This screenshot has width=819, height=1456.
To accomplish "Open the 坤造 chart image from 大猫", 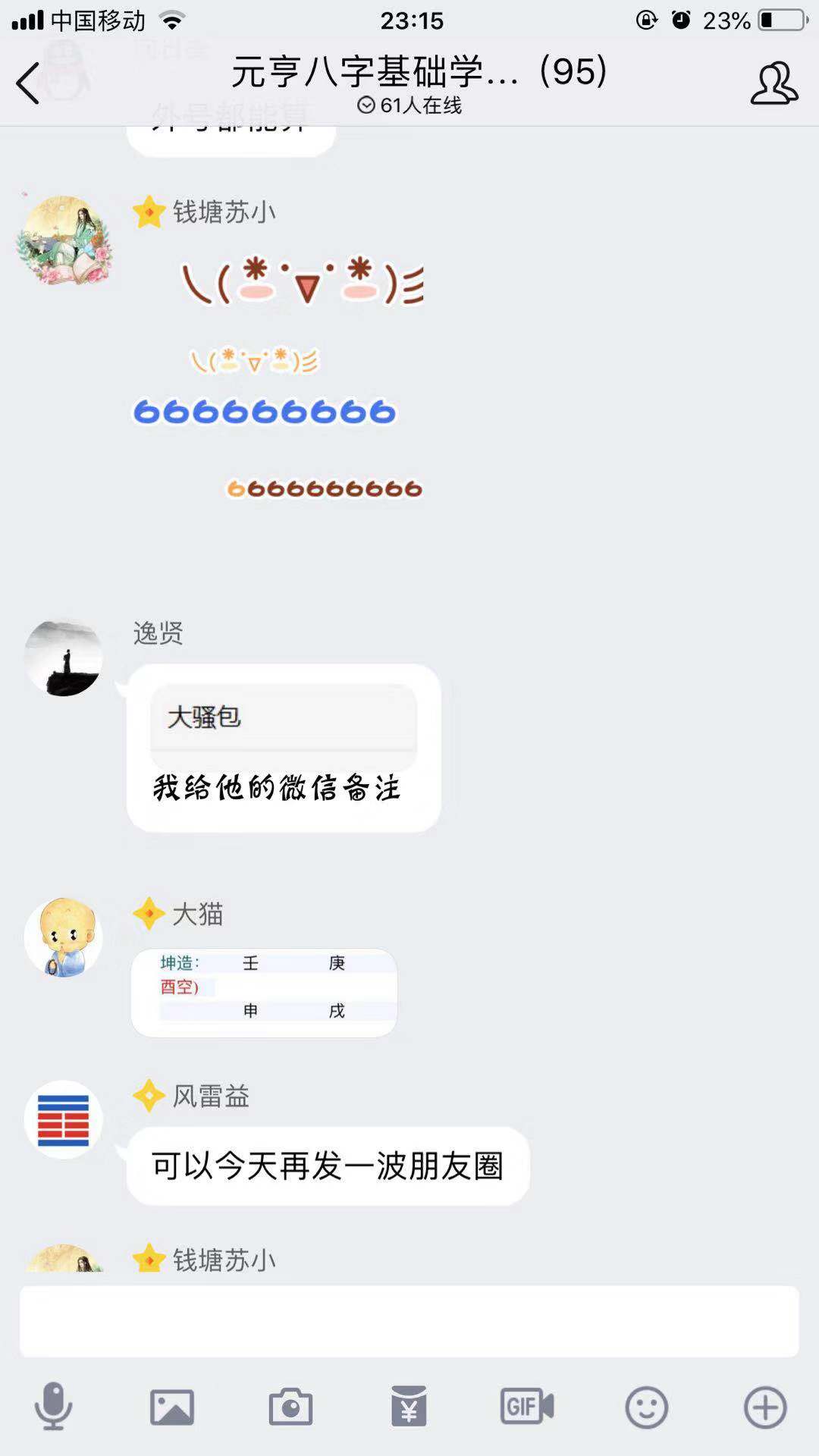I will pos(264,992).
